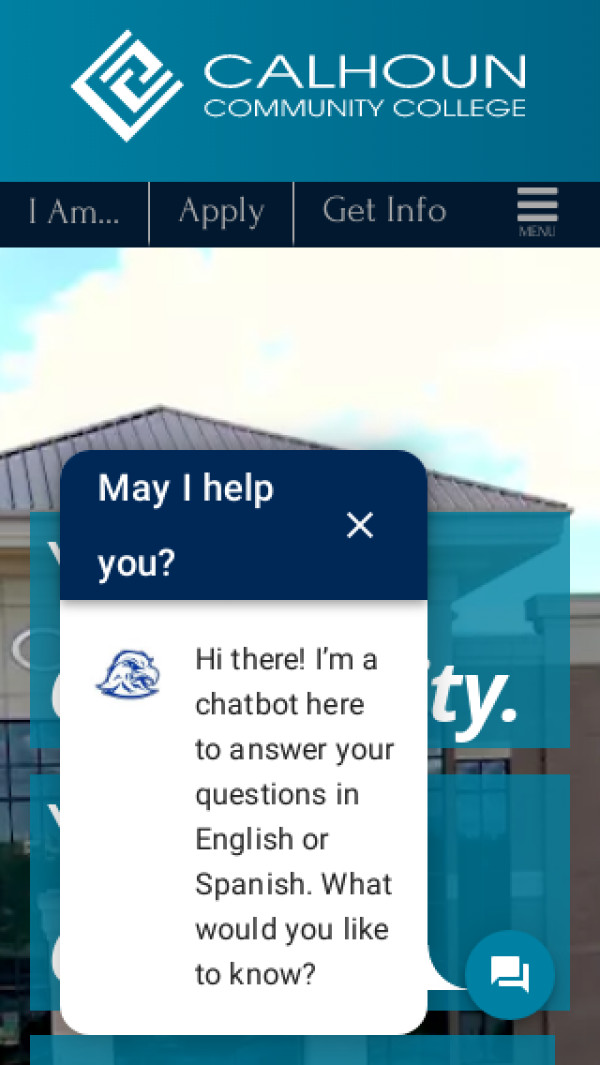Open the I Am... menu

click(x=73, y=212)
